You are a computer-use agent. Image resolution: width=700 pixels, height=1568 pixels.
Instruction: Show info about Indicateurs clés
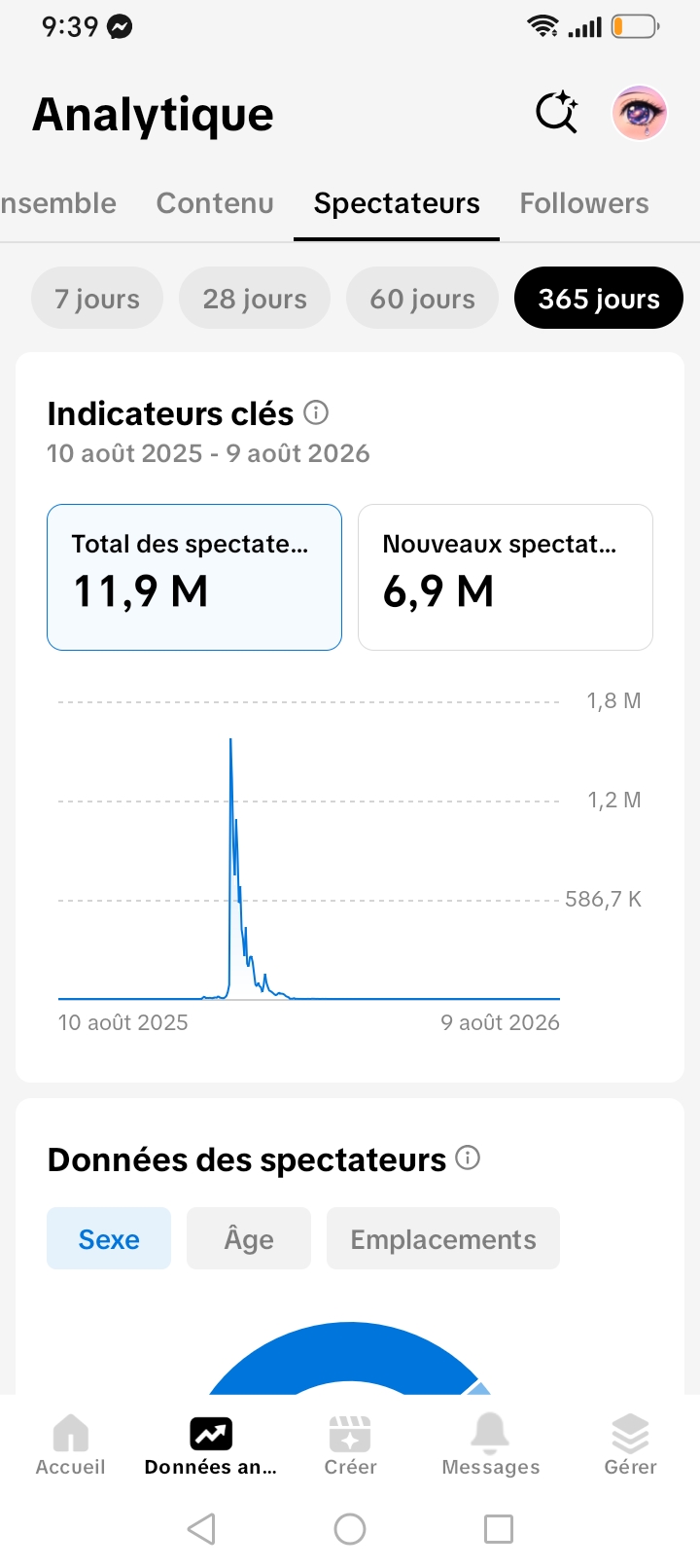point(316,412)
